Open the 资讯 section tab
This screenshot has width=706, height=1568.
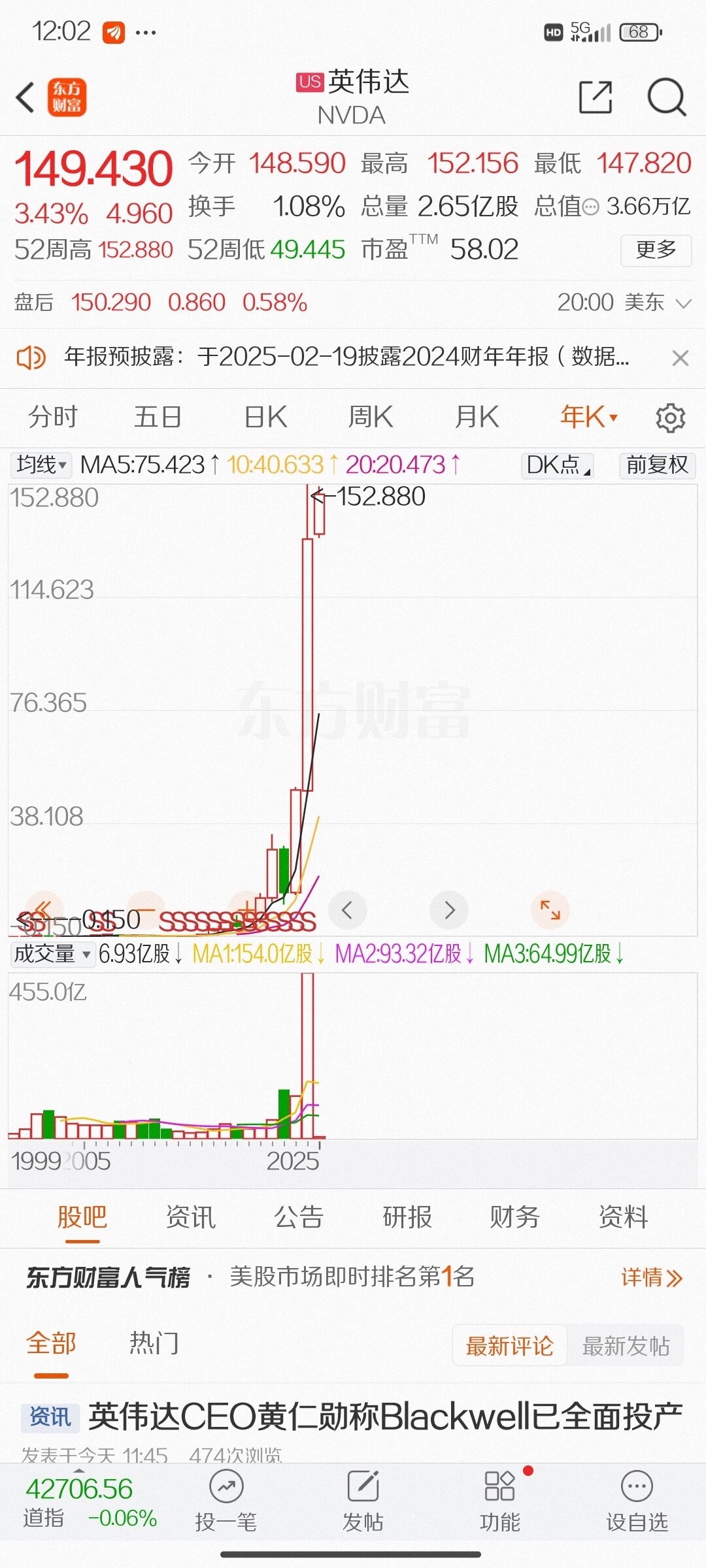(x=190, y=1217)
